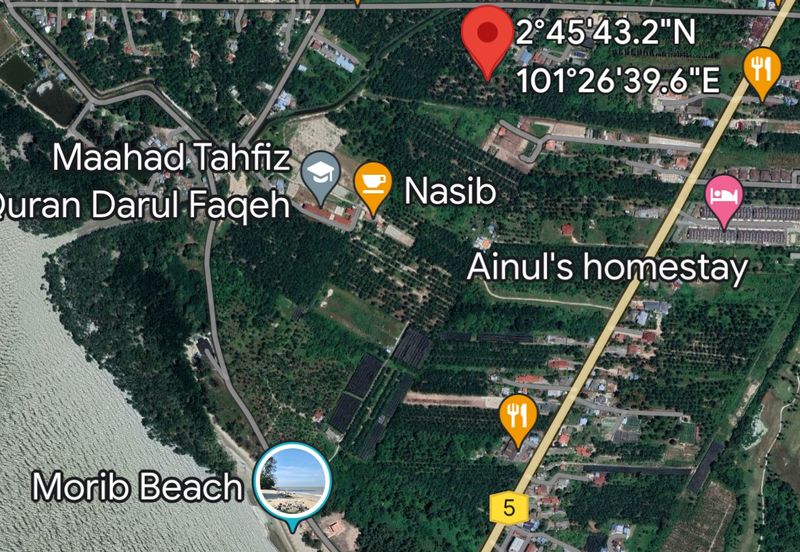Select the Nasib cafe marker
This screenshot has width=800, height=552.
(374, 183)
